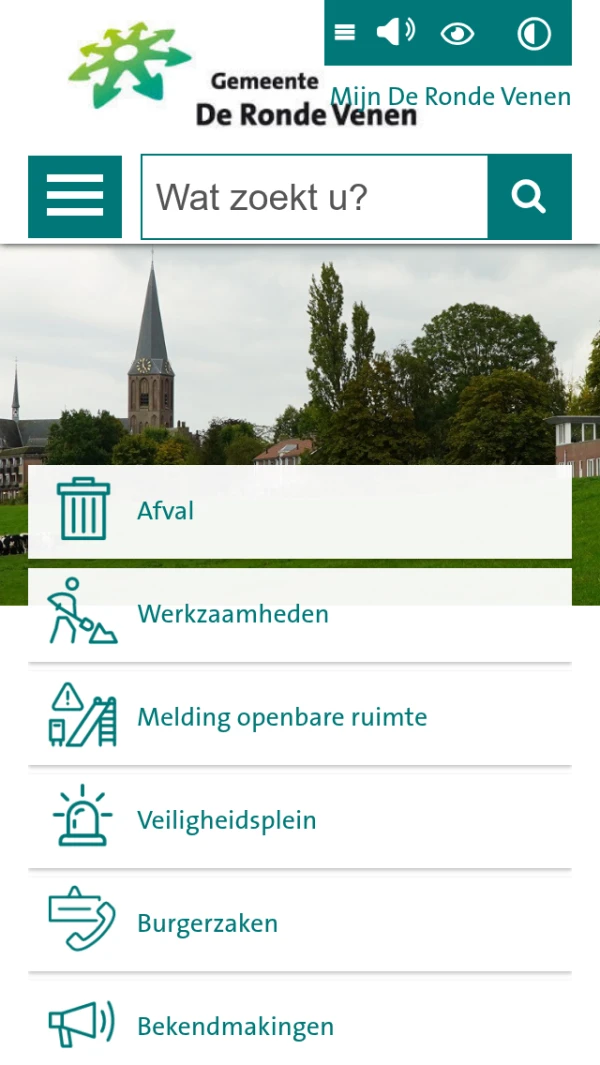Submit search with the magnifier button

[529, 197]
